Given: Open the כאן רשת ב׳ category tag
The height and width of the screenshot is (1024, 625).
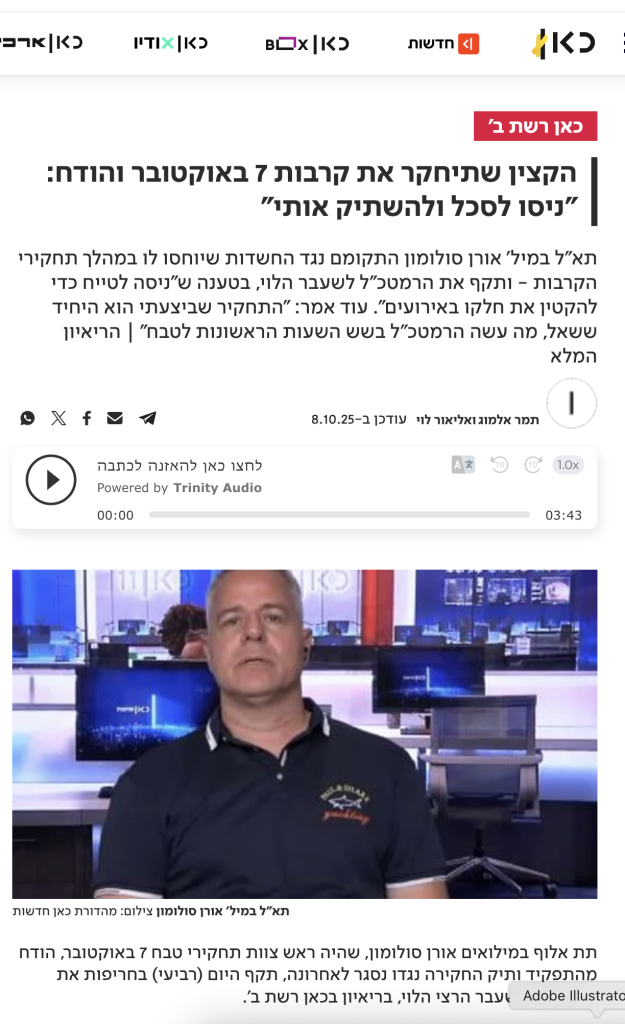Looking at the screenshot, I should 535,126.
